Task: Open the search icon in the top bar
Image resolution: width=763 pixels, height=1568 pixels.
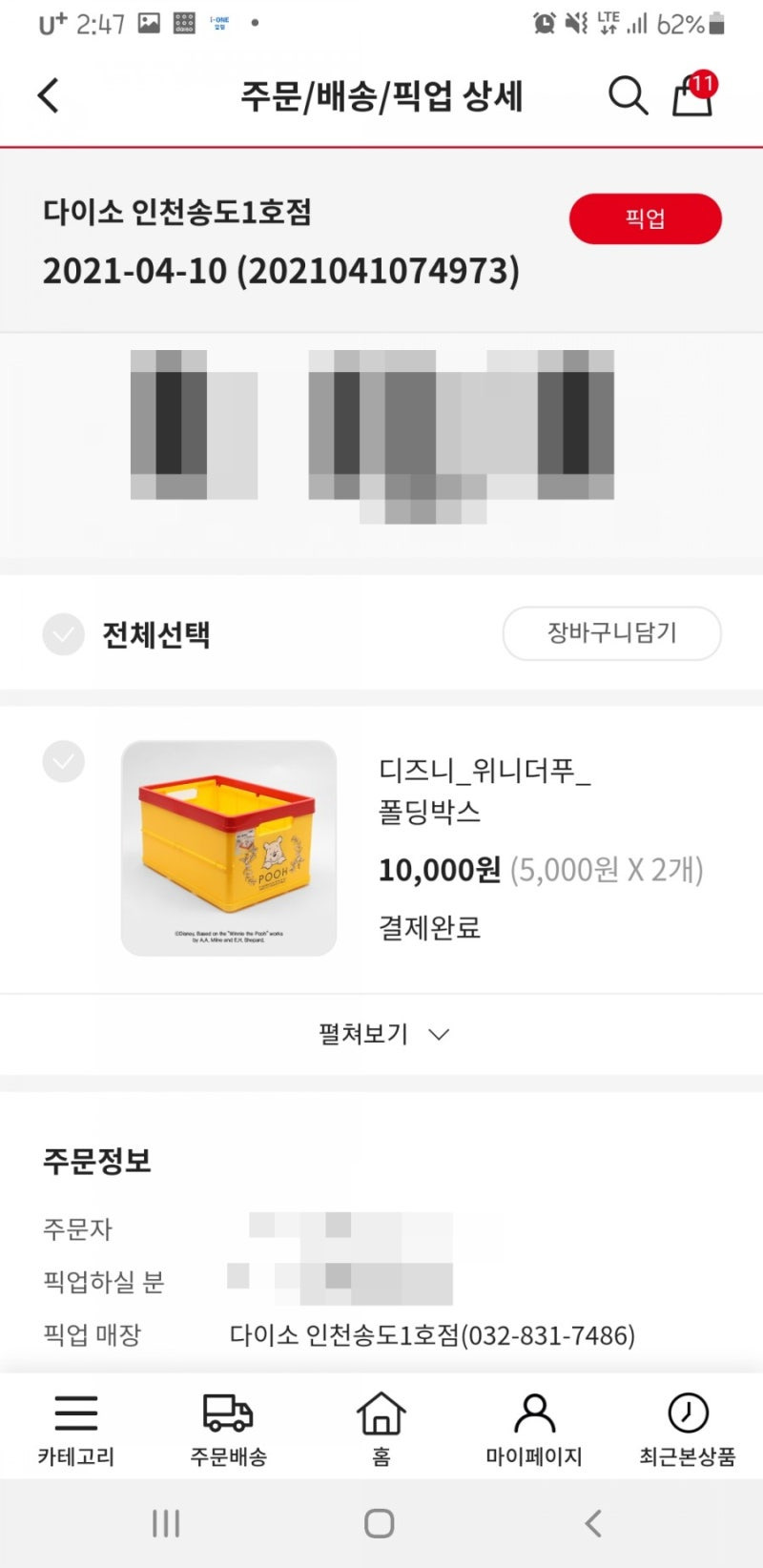Action: tap(628, 95)
